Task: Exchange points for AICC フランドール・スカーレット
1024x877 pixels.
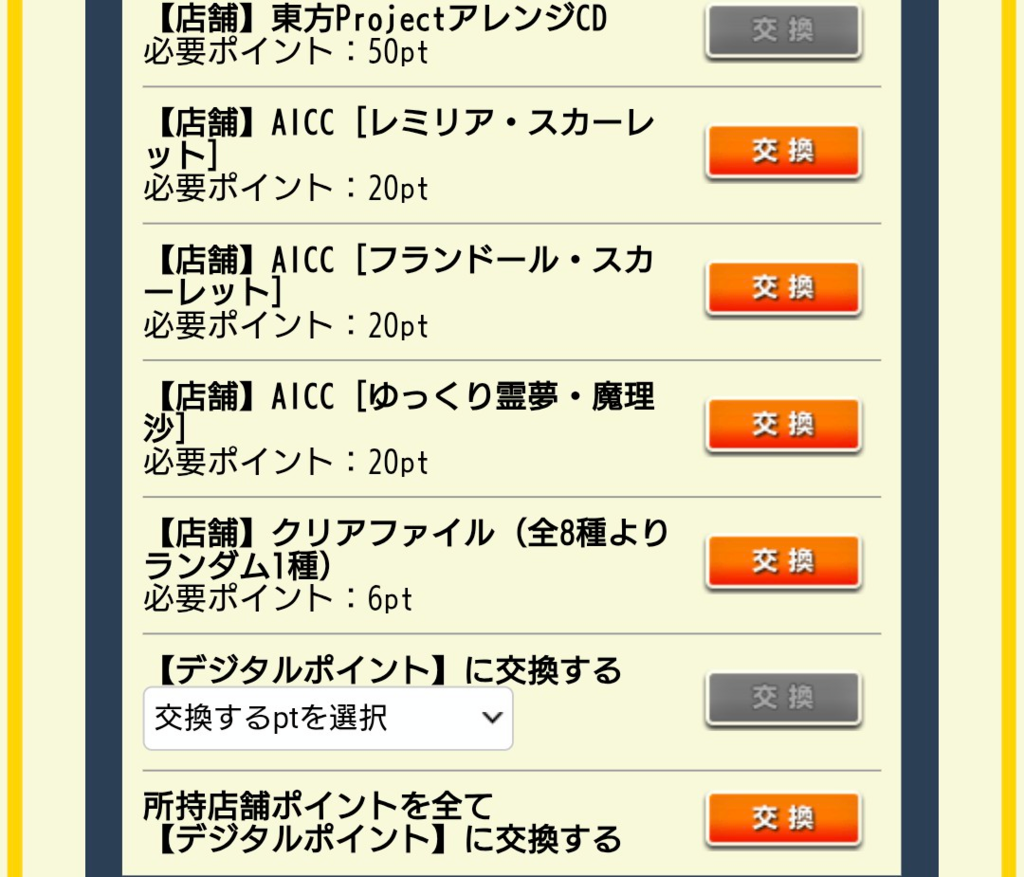Action: [783, 288]
